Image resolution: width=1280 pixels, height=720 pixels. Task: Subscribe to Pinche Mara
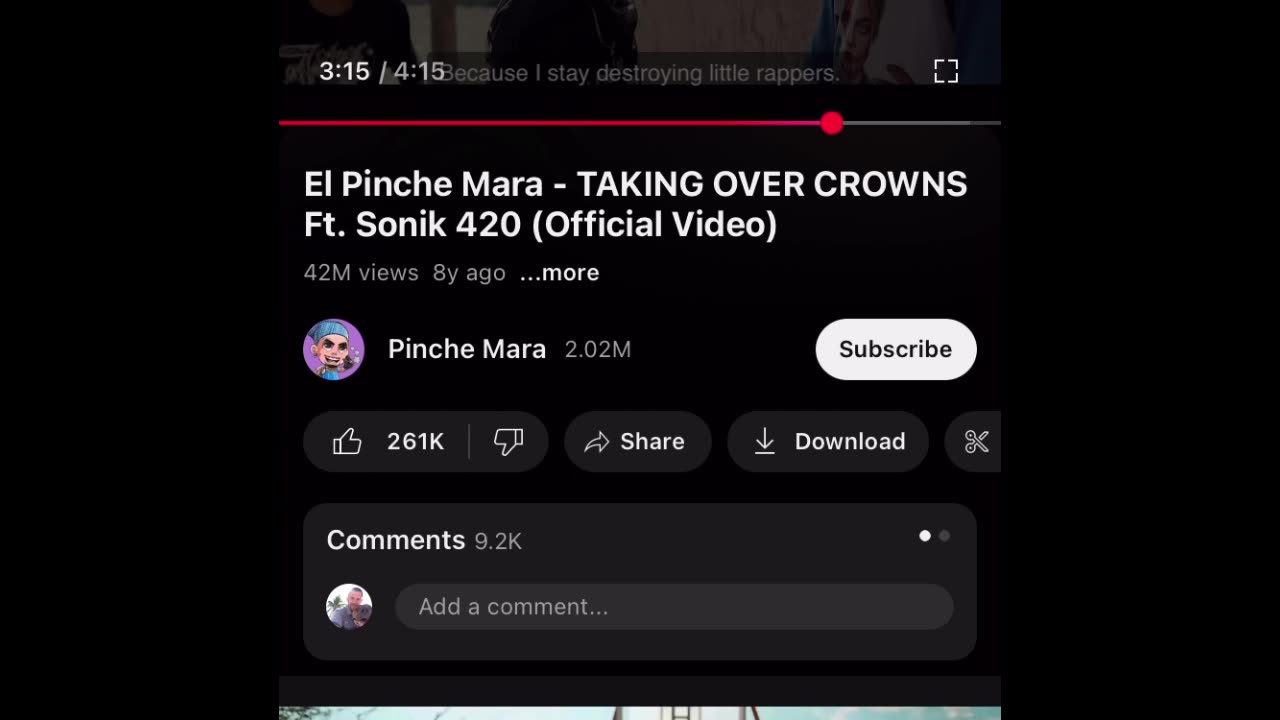[x=895, y=349]
